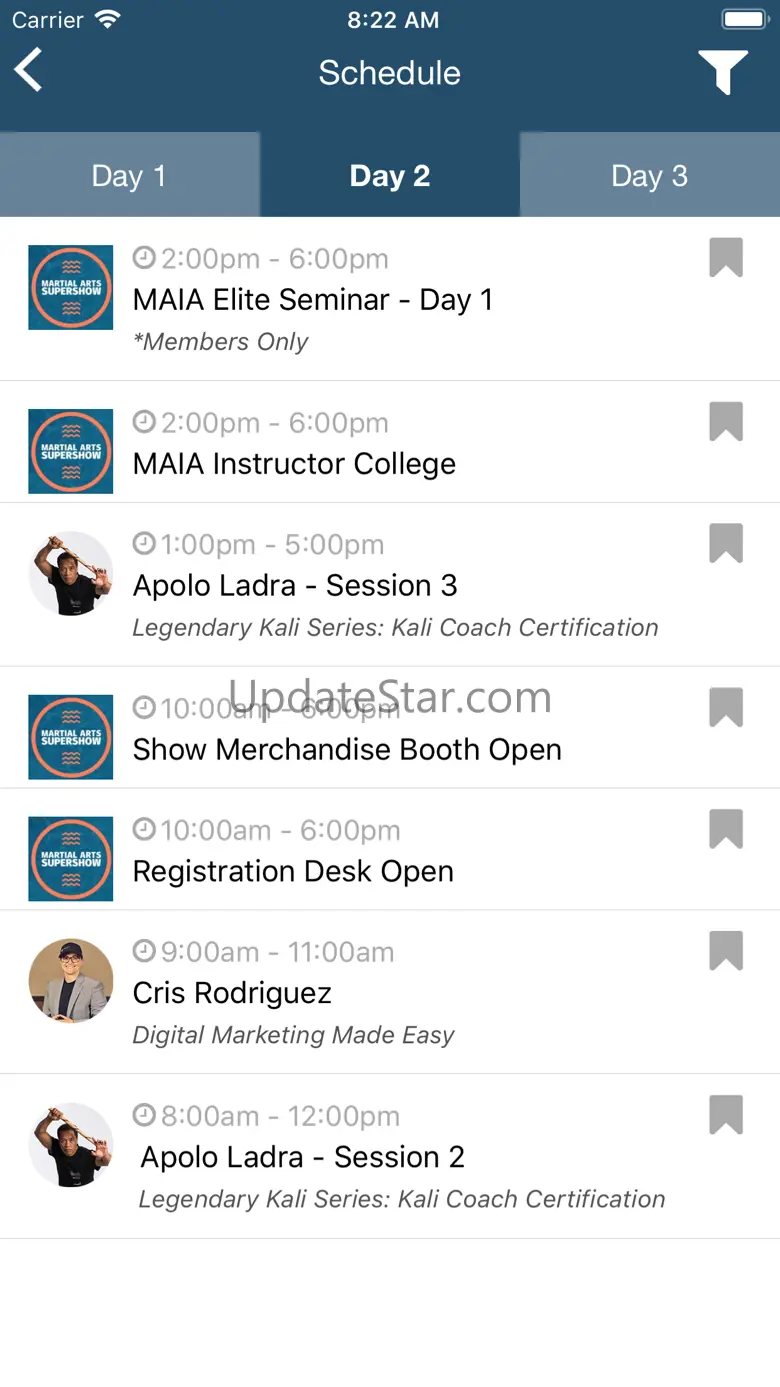Screen dimensions: 780x1387
Task: Open MAIA Instructor College session
Action: [294, 463]
